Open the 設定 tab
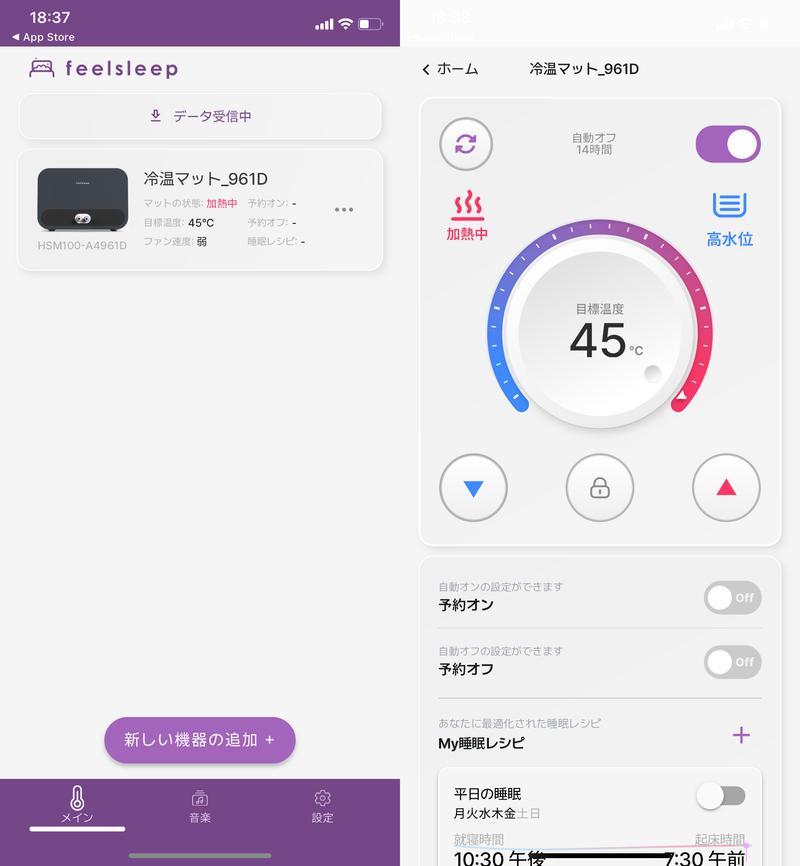 click(x=322, y=805)
